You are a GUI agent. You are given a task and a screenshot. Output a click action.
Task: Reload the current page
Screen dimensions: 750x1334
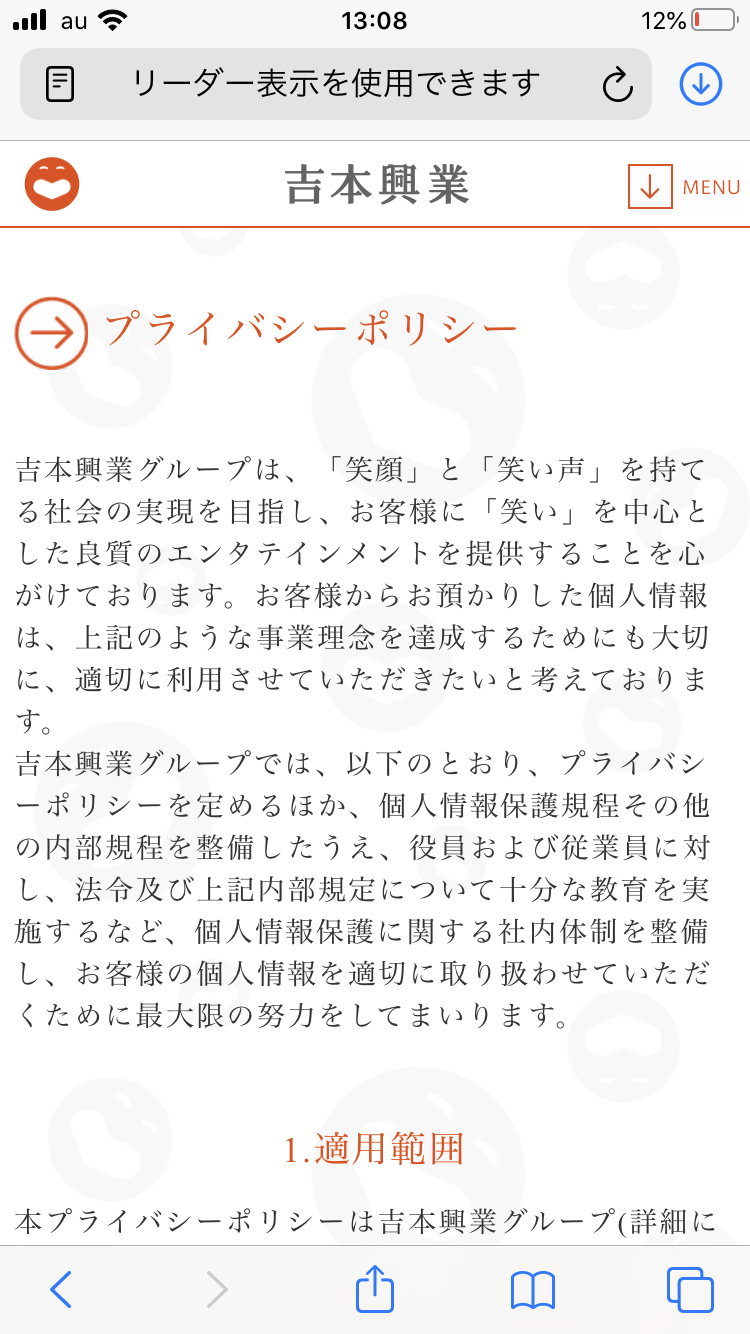coord(618,85)
